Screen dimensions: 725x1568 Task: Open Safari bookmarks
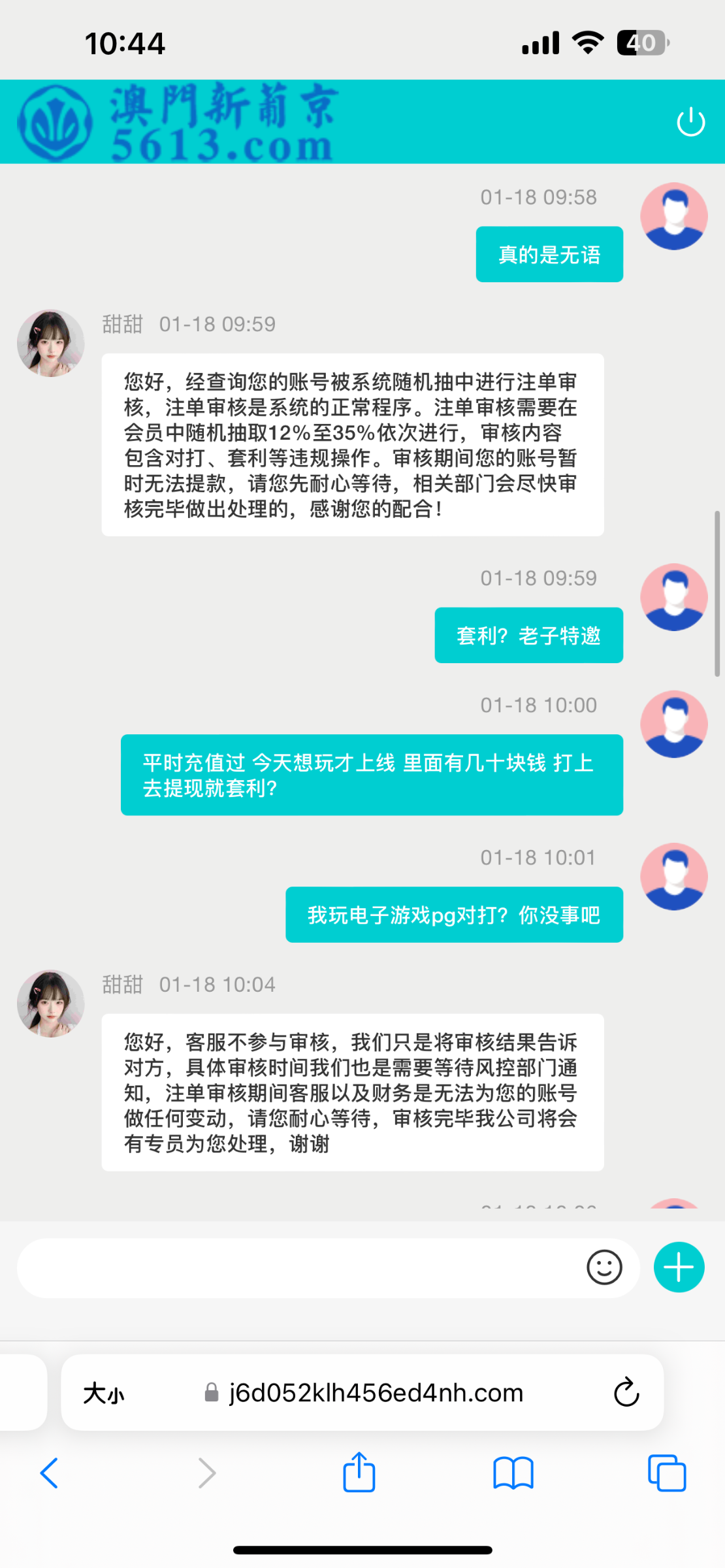point(513,1473)
